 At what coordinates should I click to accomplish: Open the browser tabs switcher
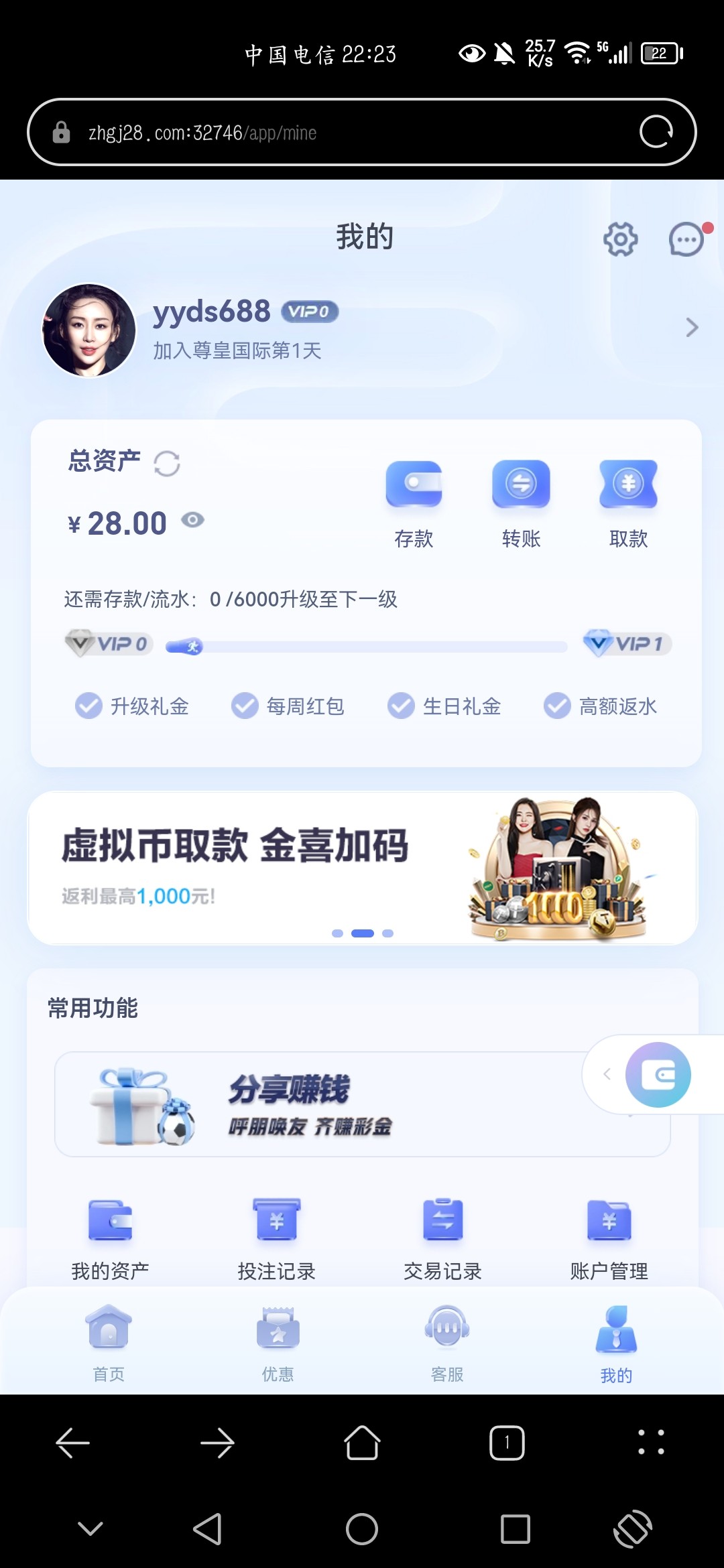pos(507,1443)
